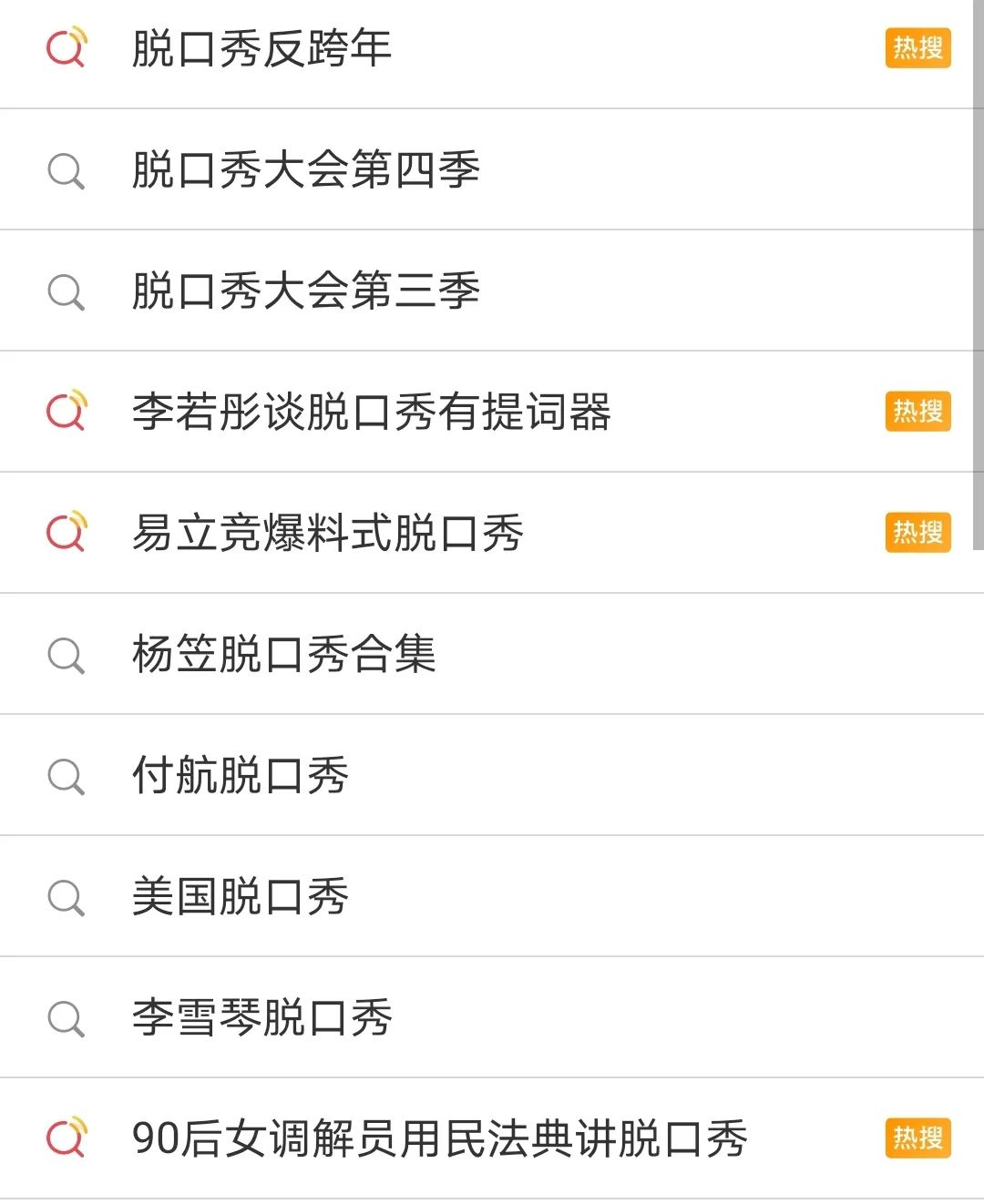Click the 热搜 badge beside 李若彤谈脱口秀有提词器
Image resolution: width=984 pixels, height=1204 pixels.
tap(918, 412)
